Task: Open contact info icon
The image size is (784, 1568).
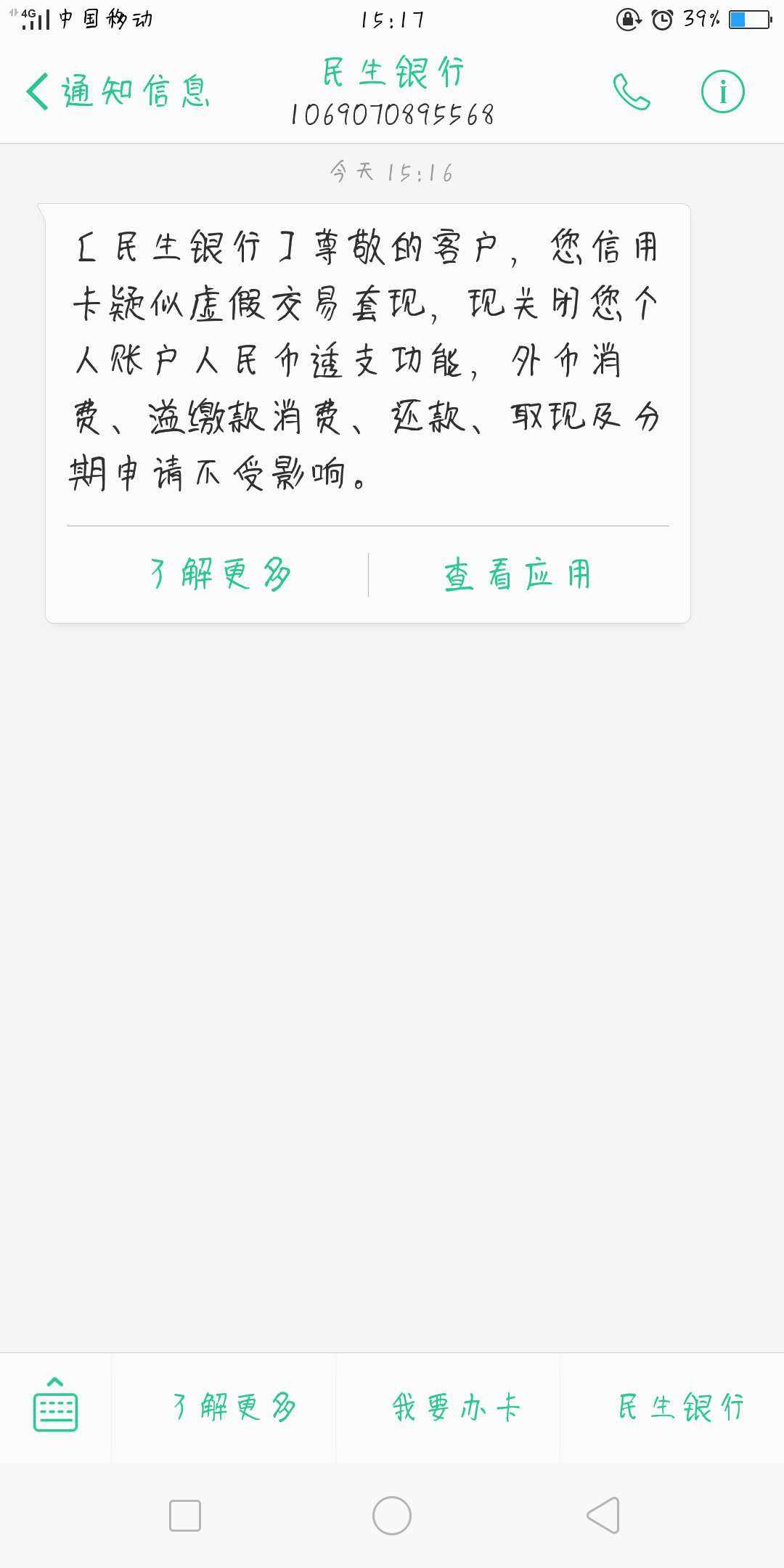Action: tap(722, 91)
